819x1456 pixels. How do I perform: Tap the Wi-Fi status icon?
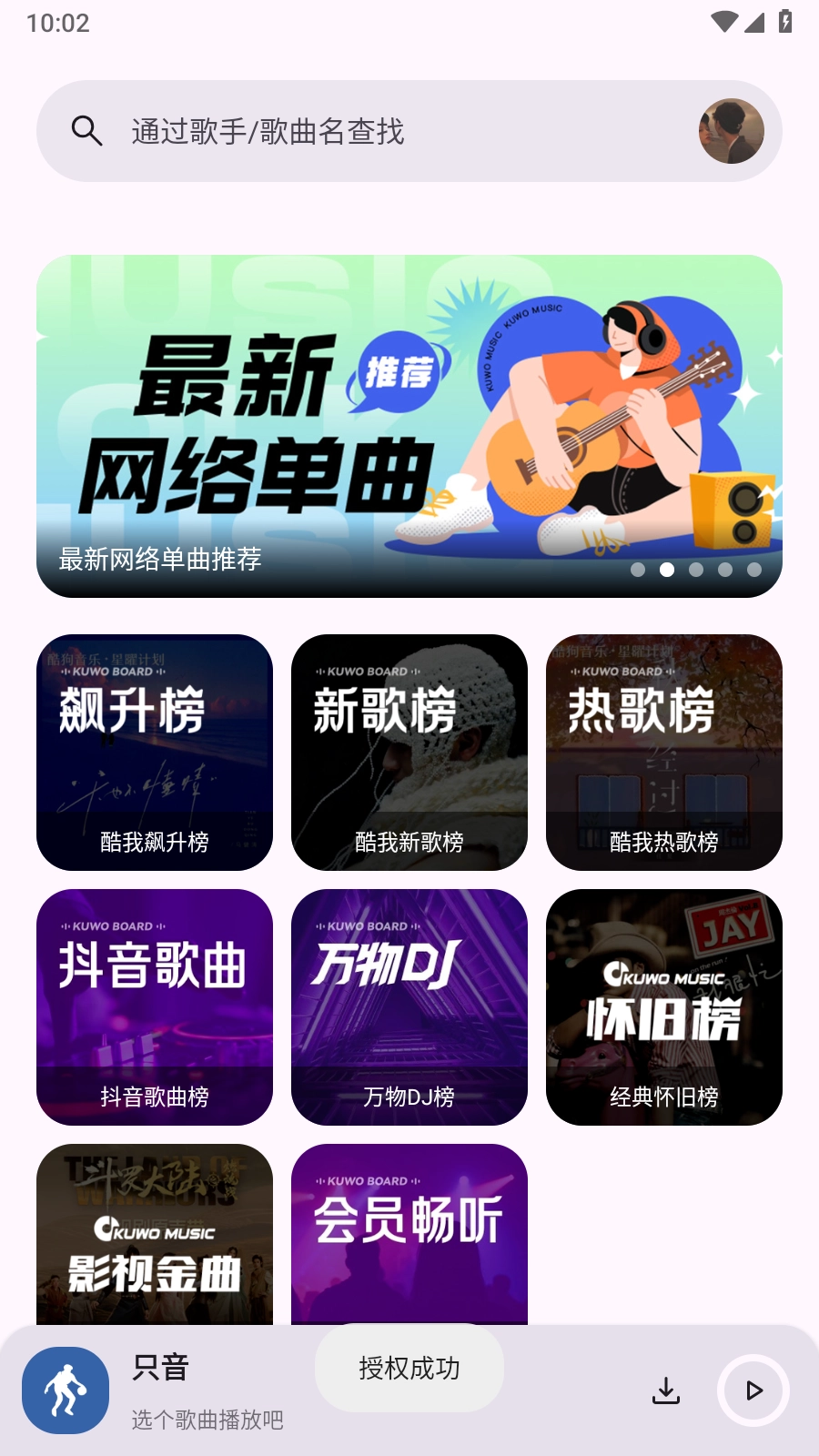[723, 23]
